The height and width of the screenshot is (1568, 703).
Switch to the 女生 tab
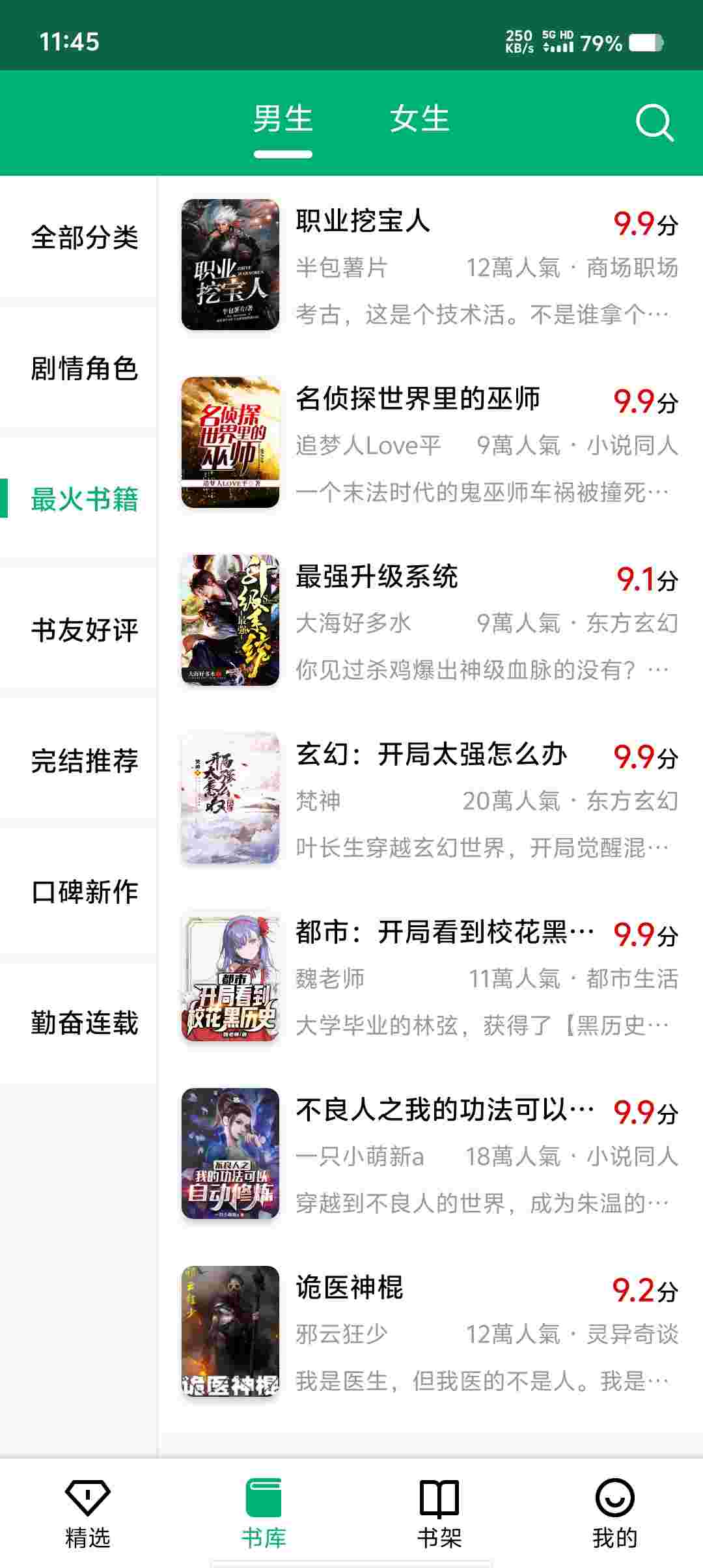pos(419,119)
